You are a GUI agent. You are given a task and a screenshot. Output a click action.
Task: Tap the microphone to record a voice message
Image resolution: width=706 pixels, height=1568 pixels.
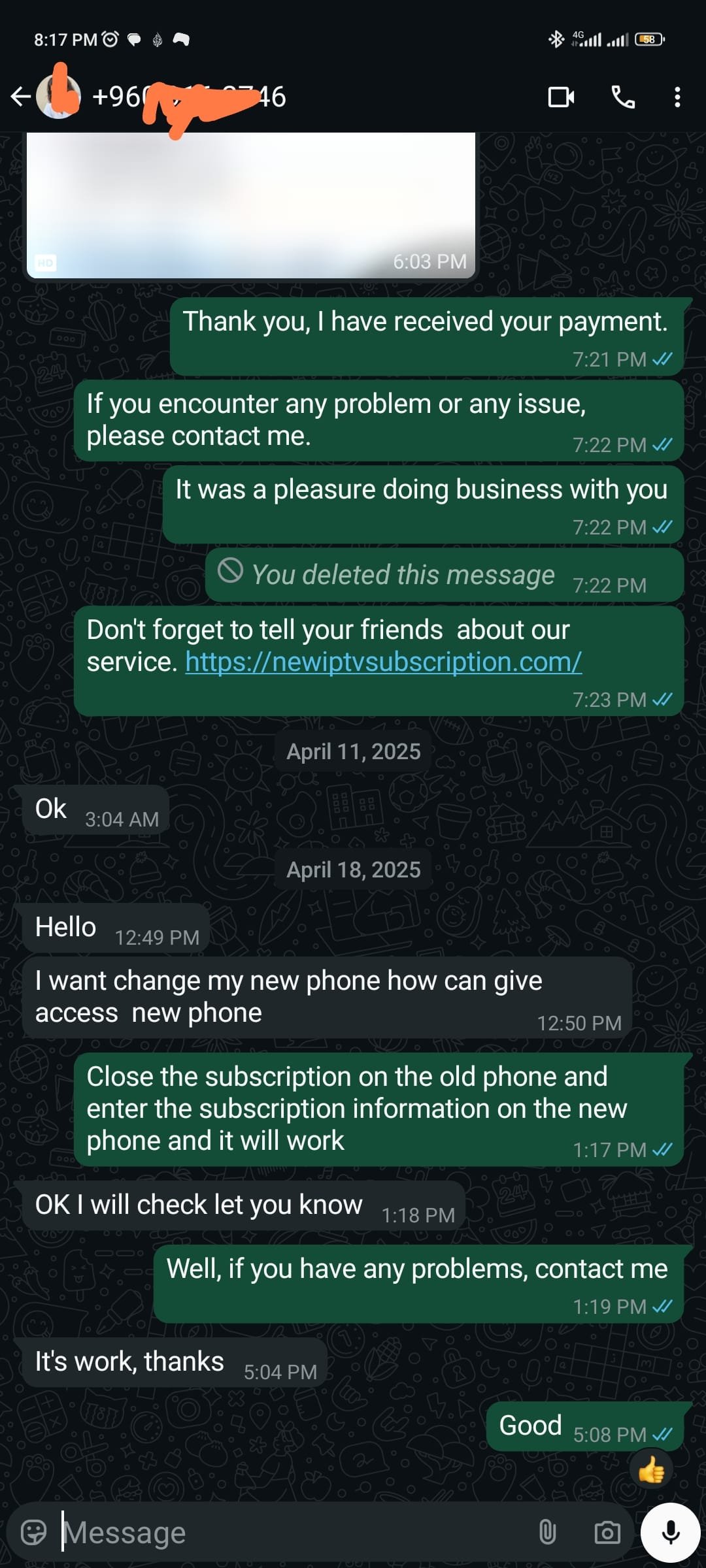[671, 1532]
